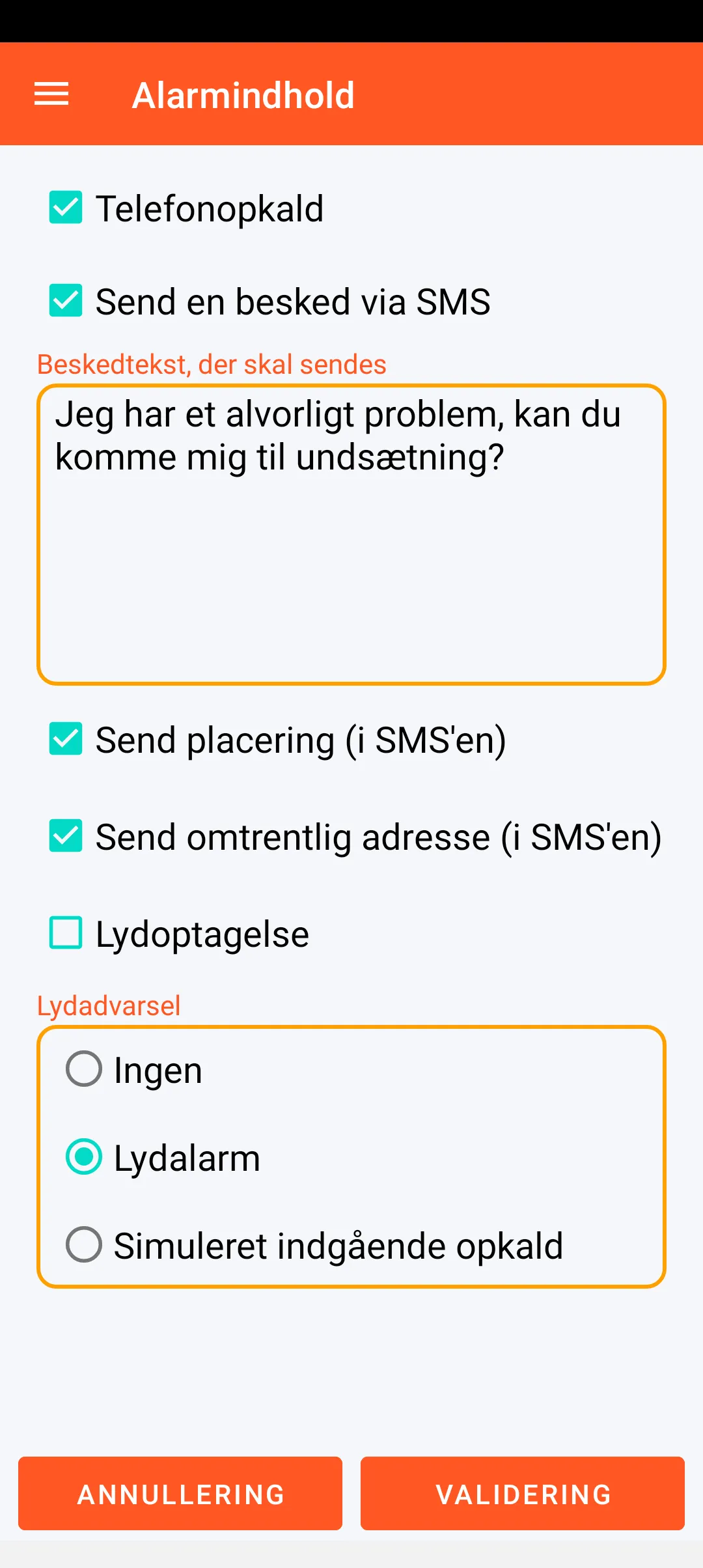Select Simuleret indgående opkald option
This screenshot has width=703, height=1568.
coord(84,1245)
